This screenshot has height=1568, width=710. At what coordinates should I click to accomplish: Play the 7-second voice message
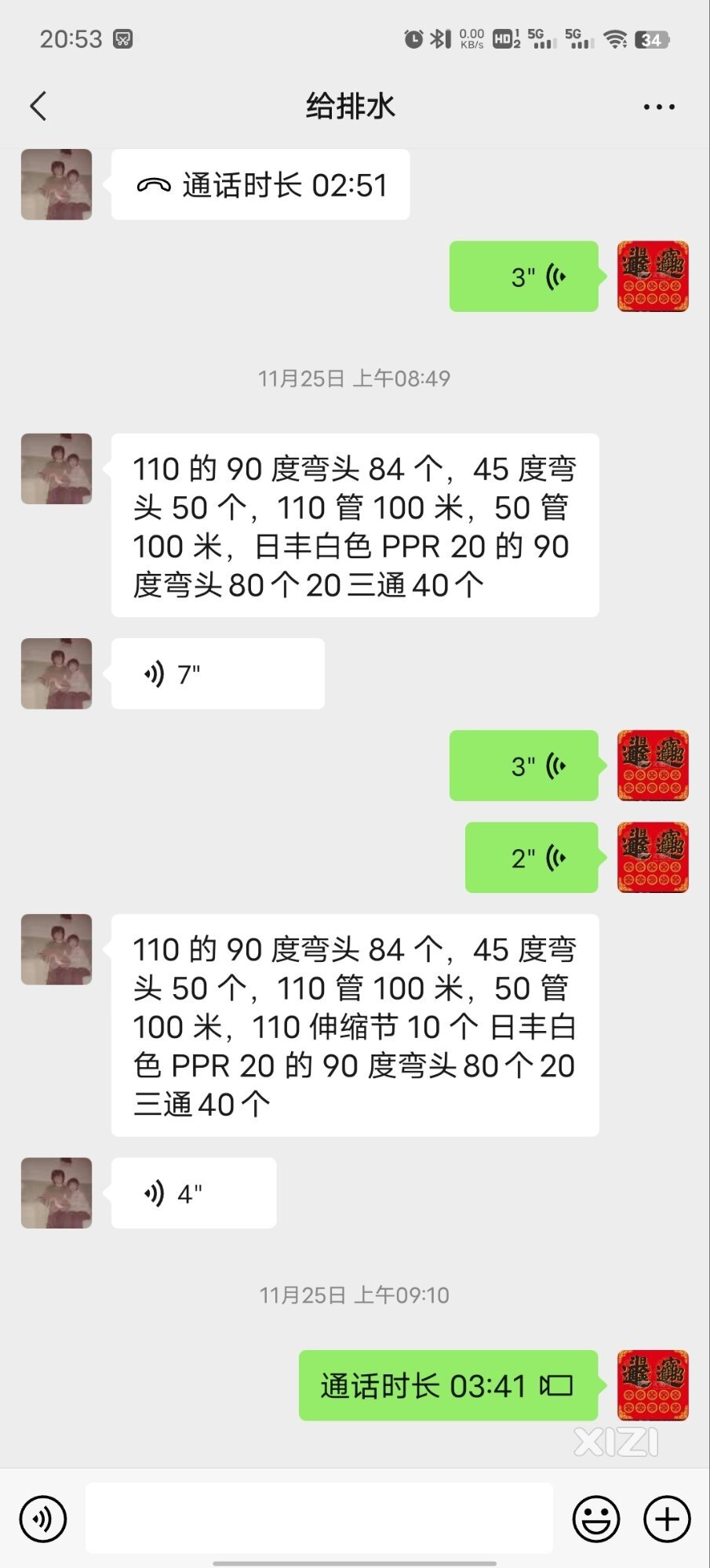tap(217, 673)
